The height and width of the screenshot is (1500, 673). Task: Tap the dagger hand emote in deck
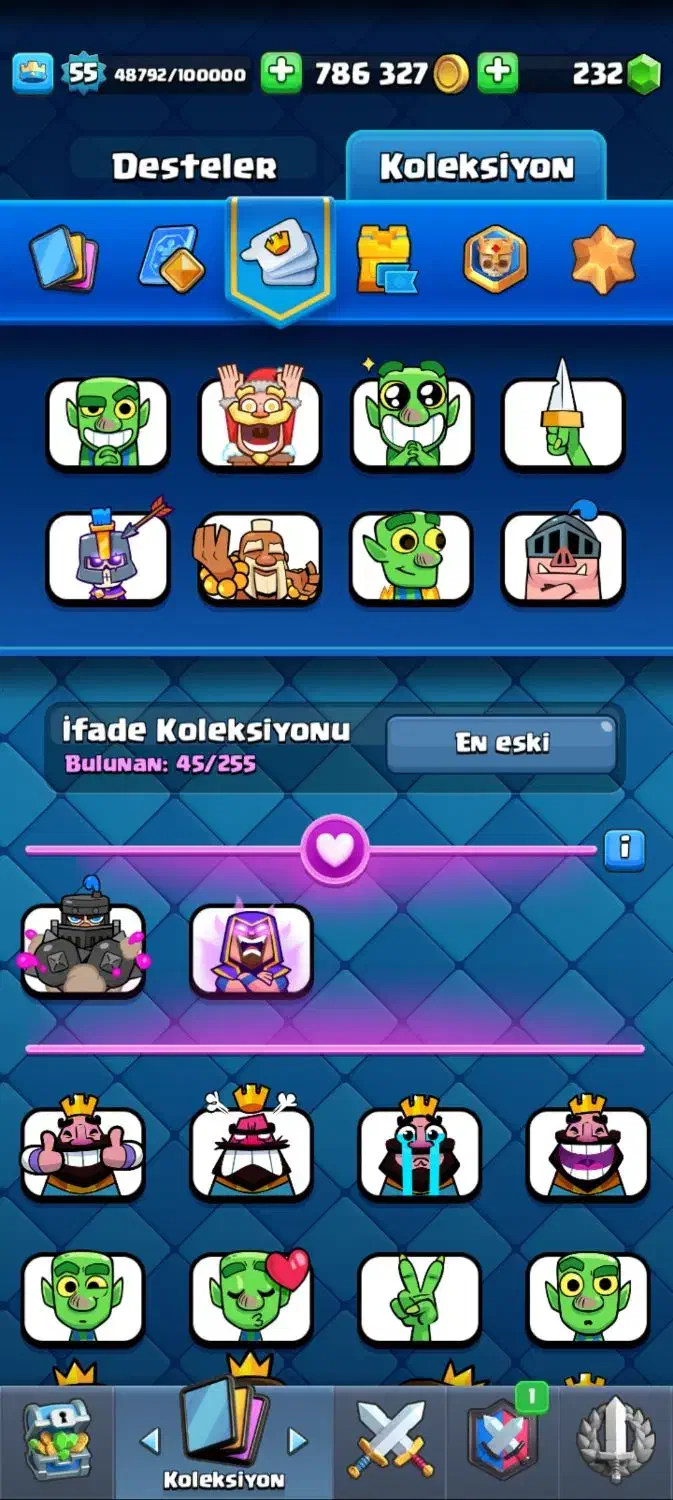[563, 423]
